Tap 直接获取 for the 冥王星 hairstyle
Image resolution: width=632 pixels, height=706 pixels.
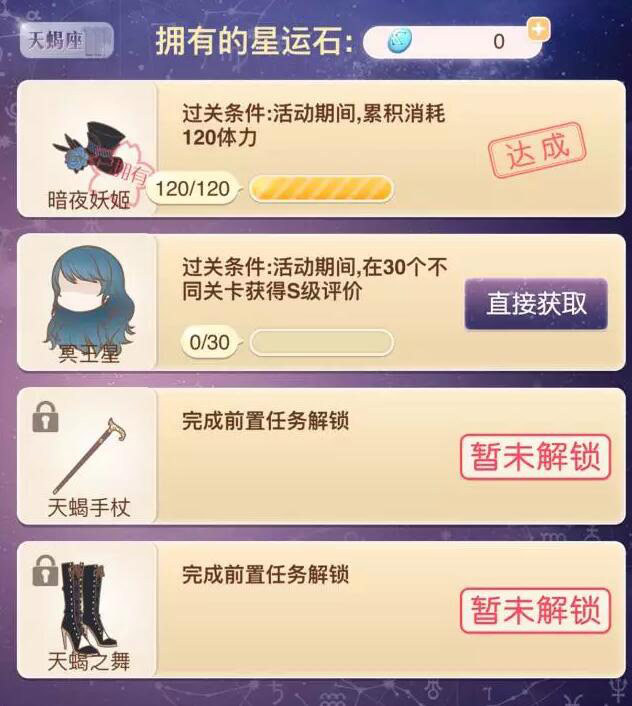(x=536, y=304)
